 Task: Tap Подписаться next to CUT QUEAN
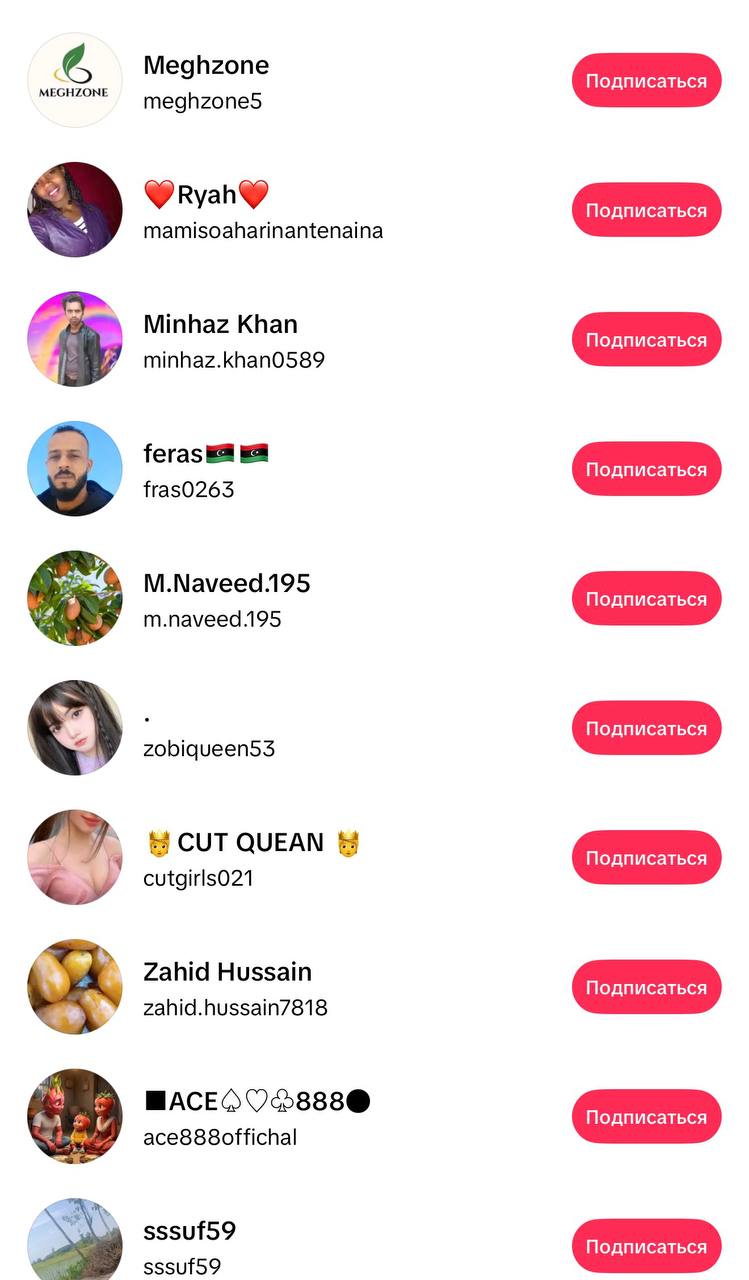(646, 858)
